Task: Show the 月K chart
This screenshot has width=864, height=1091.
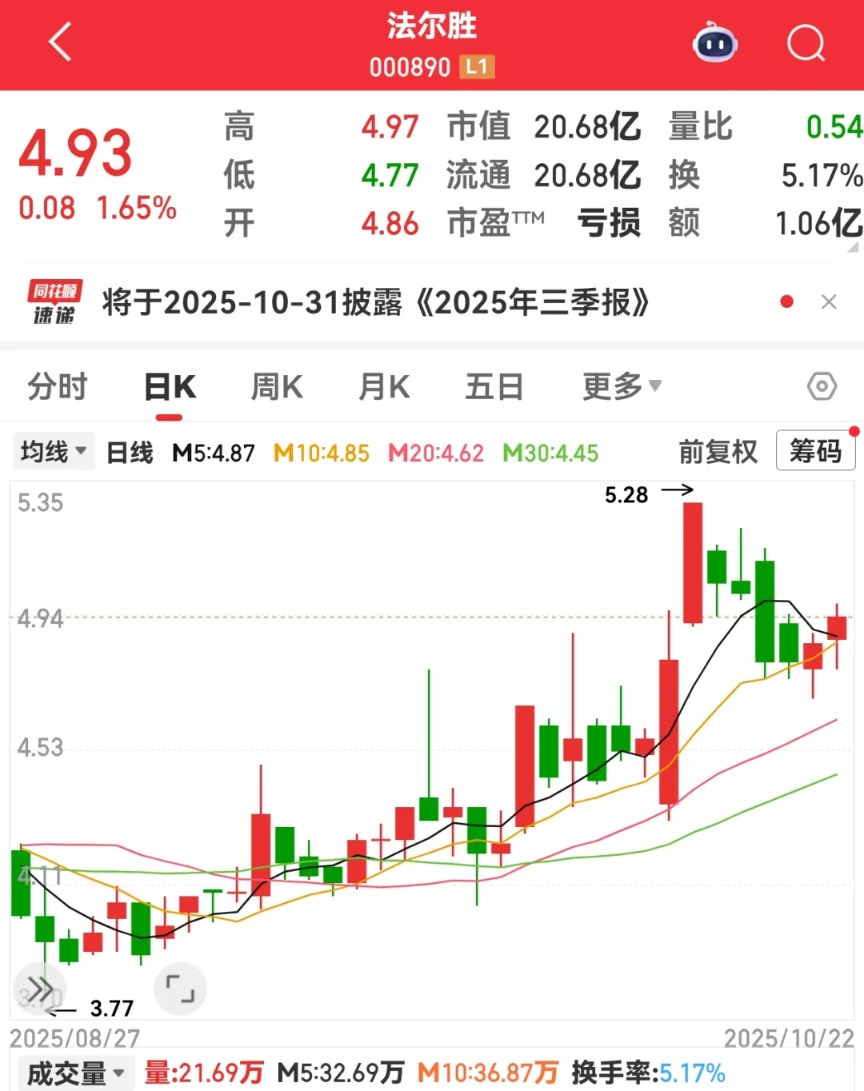Action: (x=384, y=387)
